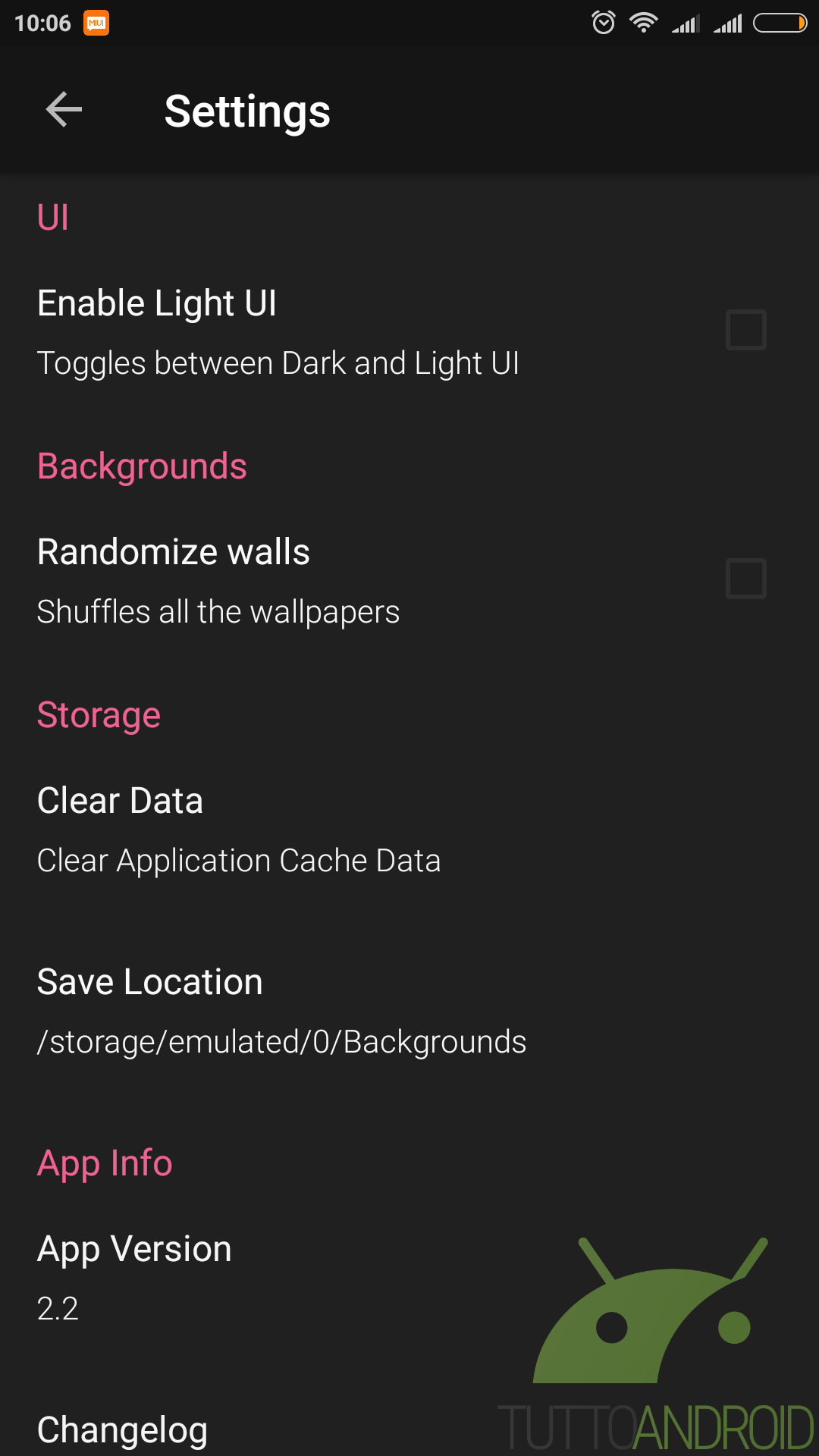Check the Enable Light UI checkbox
Image resolution: width=819 pixels, height=1456 pixels.
(746, 330)
